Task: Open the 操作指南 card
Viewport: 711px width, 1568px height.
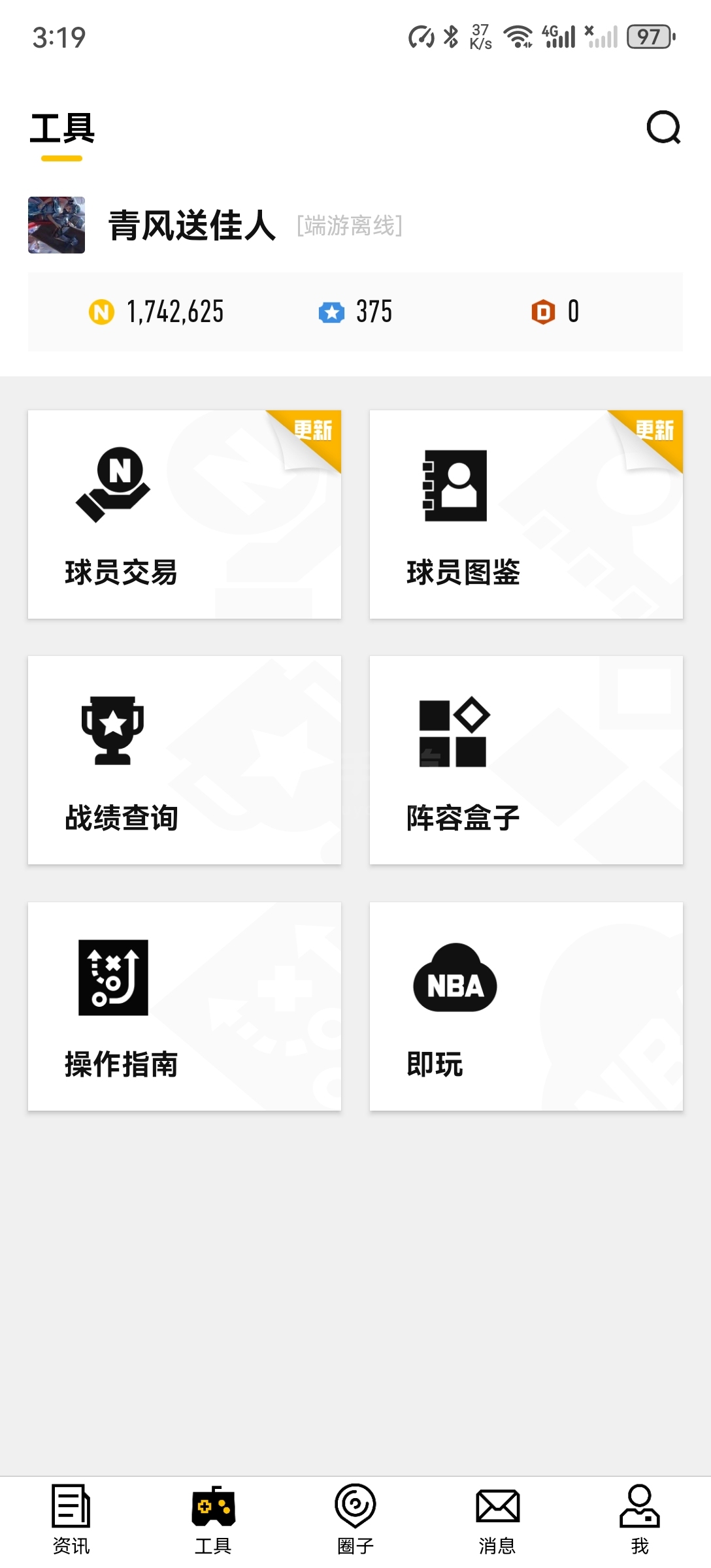Action: pyautogui.click(x=184, y=1006)
